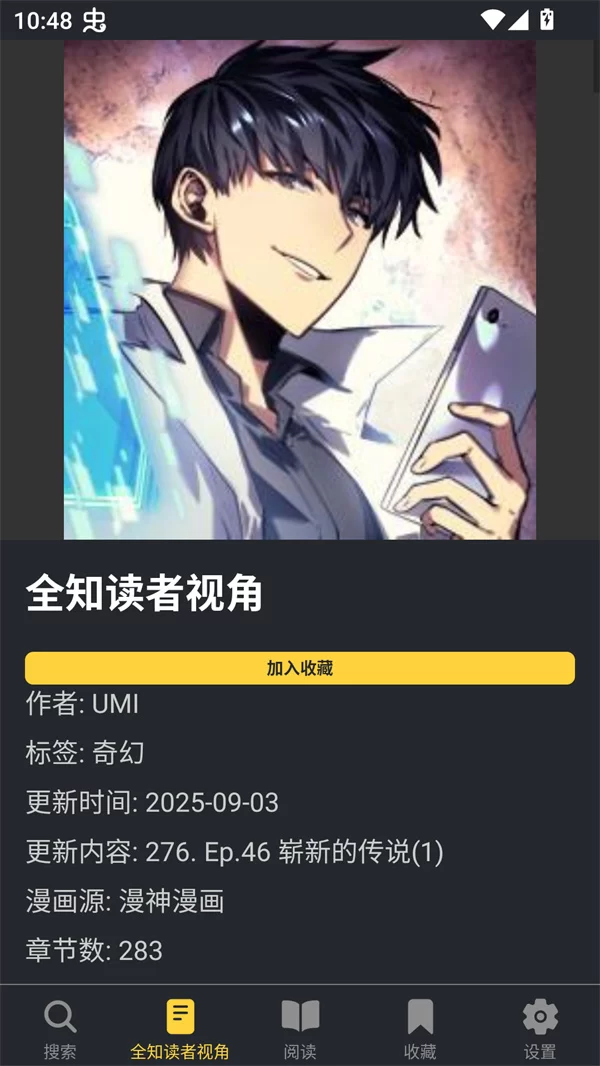This screenshot has width=600, height=1066.
Task: Select the 全知读者视角 tab
Action: point(180,1028)
